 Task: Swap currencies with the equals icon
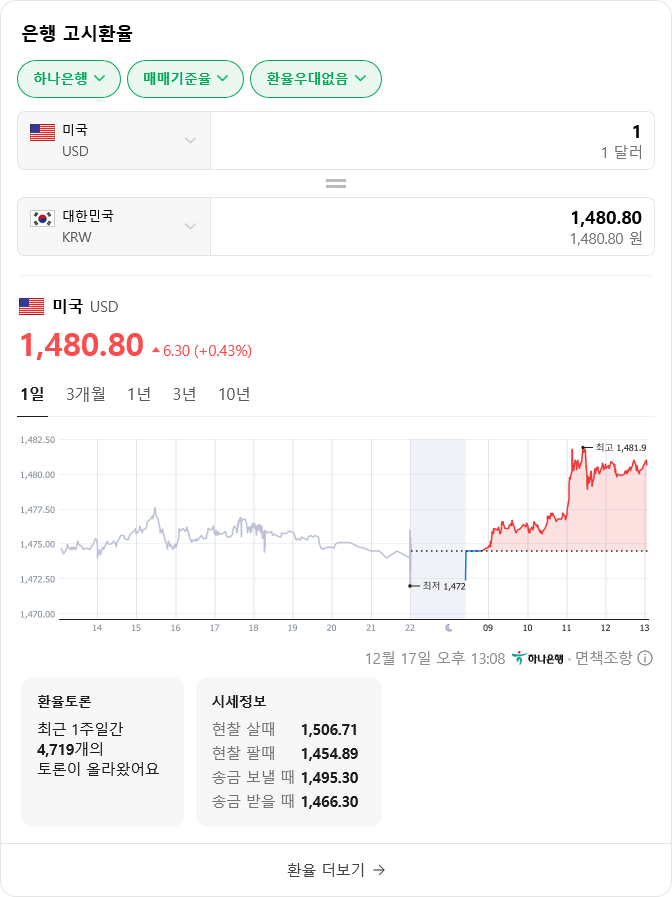click(x=336, y=184)
